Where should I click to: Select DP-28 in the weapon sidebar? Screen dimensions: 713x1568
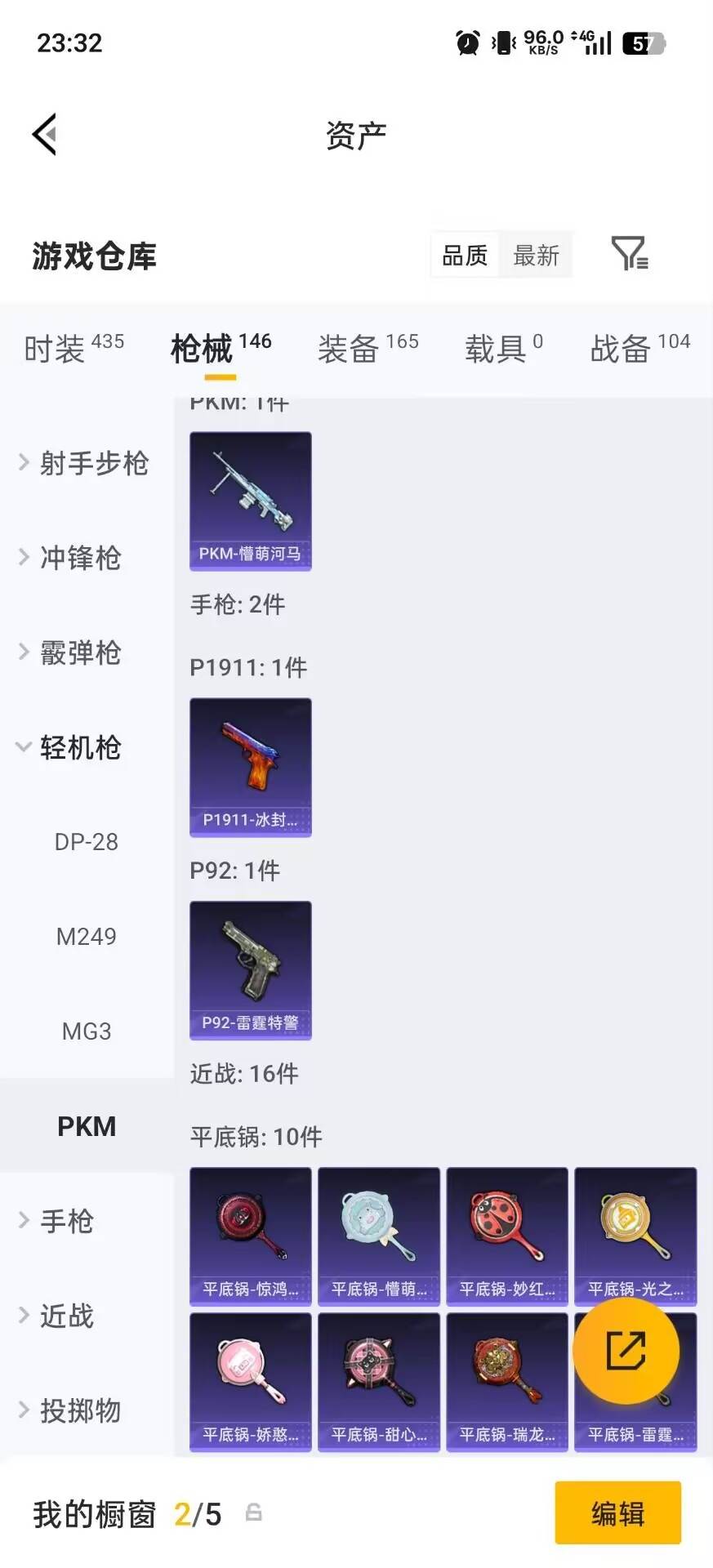87,841
